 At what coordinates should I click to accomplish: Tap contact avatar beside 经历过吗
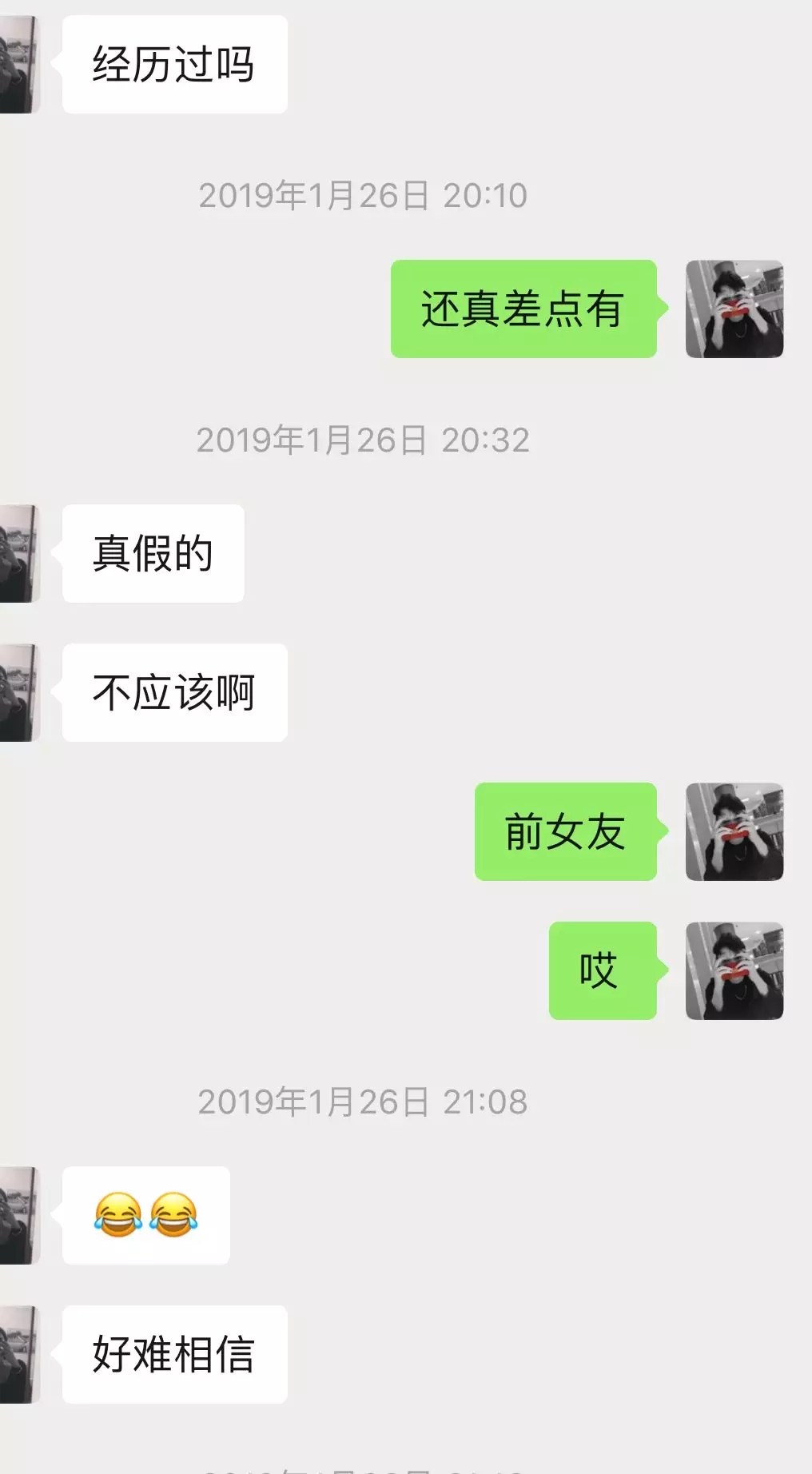click(x=19, y=64)
